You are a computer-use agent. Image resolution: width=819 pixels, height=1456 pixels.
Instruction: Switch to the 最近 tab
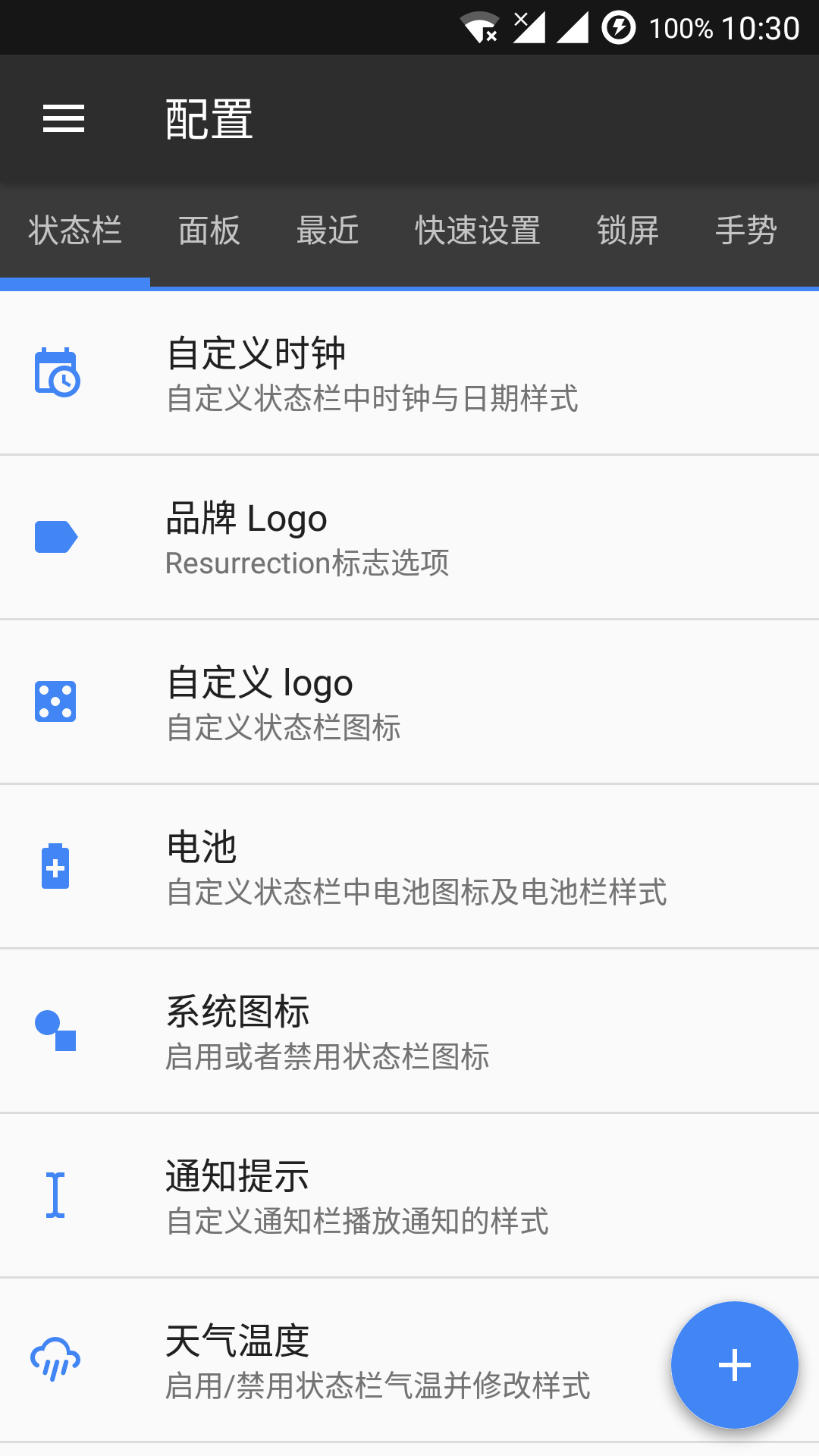pos(328,231)
